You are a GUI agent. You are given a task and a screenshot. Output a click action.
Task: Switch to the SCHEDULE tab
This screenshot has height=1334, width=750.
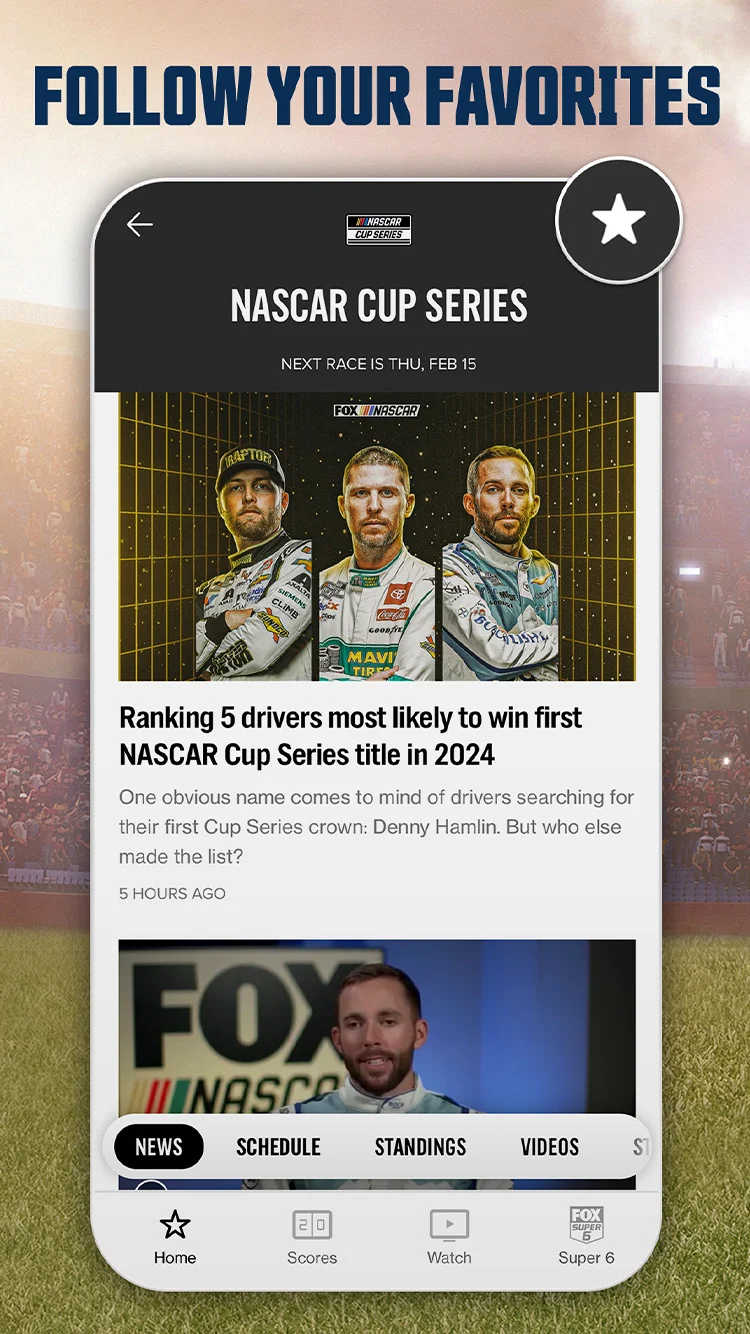coord(278,1147)
